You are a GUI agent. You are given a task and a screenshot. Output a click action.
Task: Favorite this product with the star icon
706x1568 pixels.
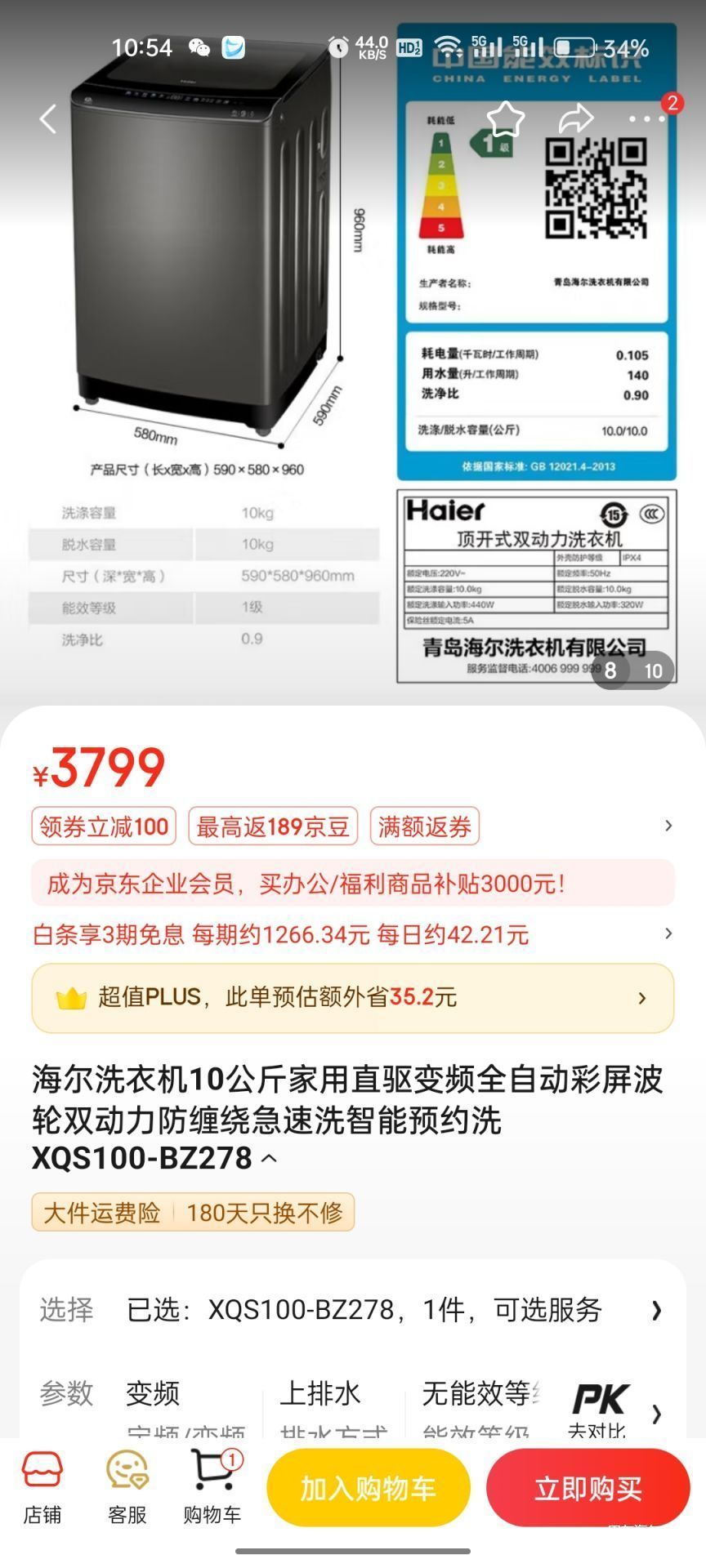pos(506,119)
